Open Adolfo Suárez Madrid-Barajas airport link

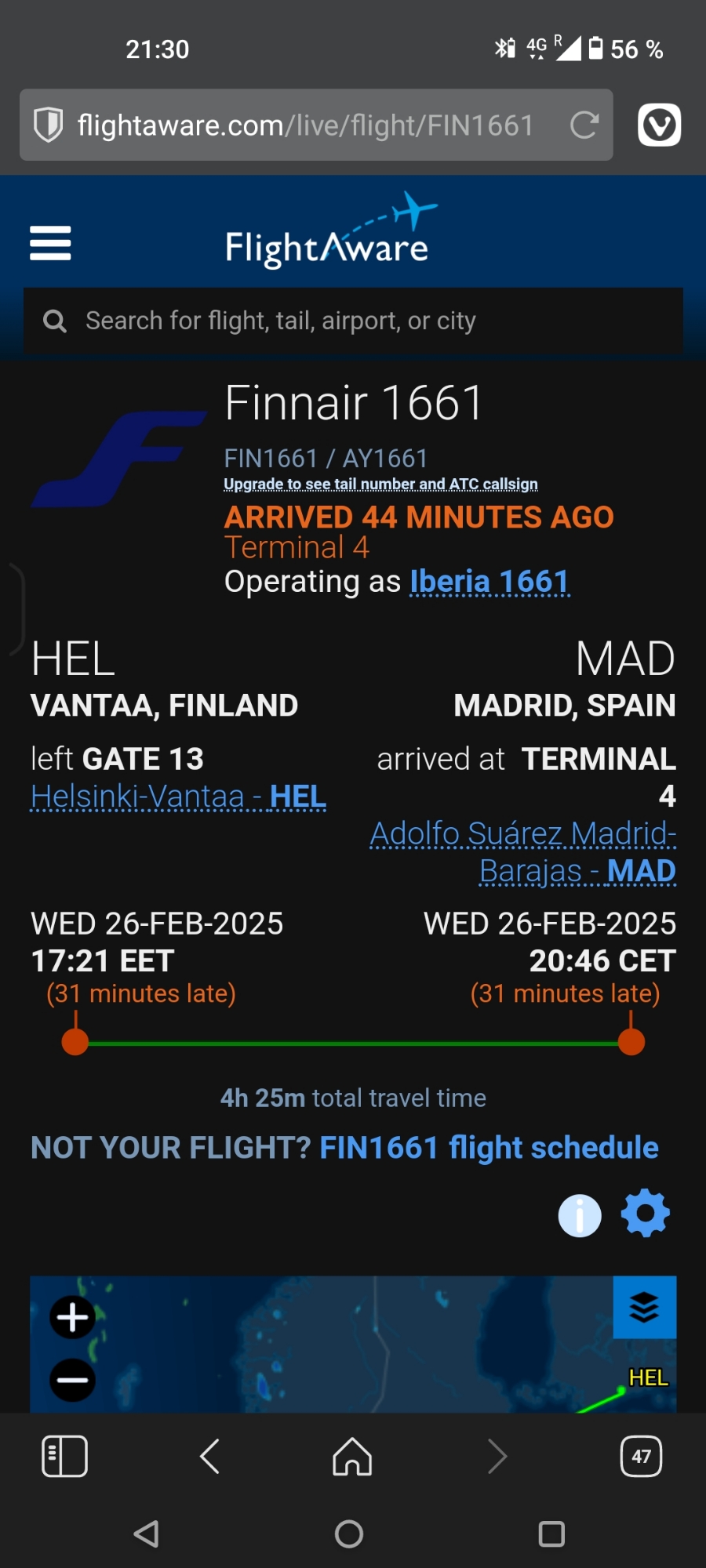pos(524,852)
